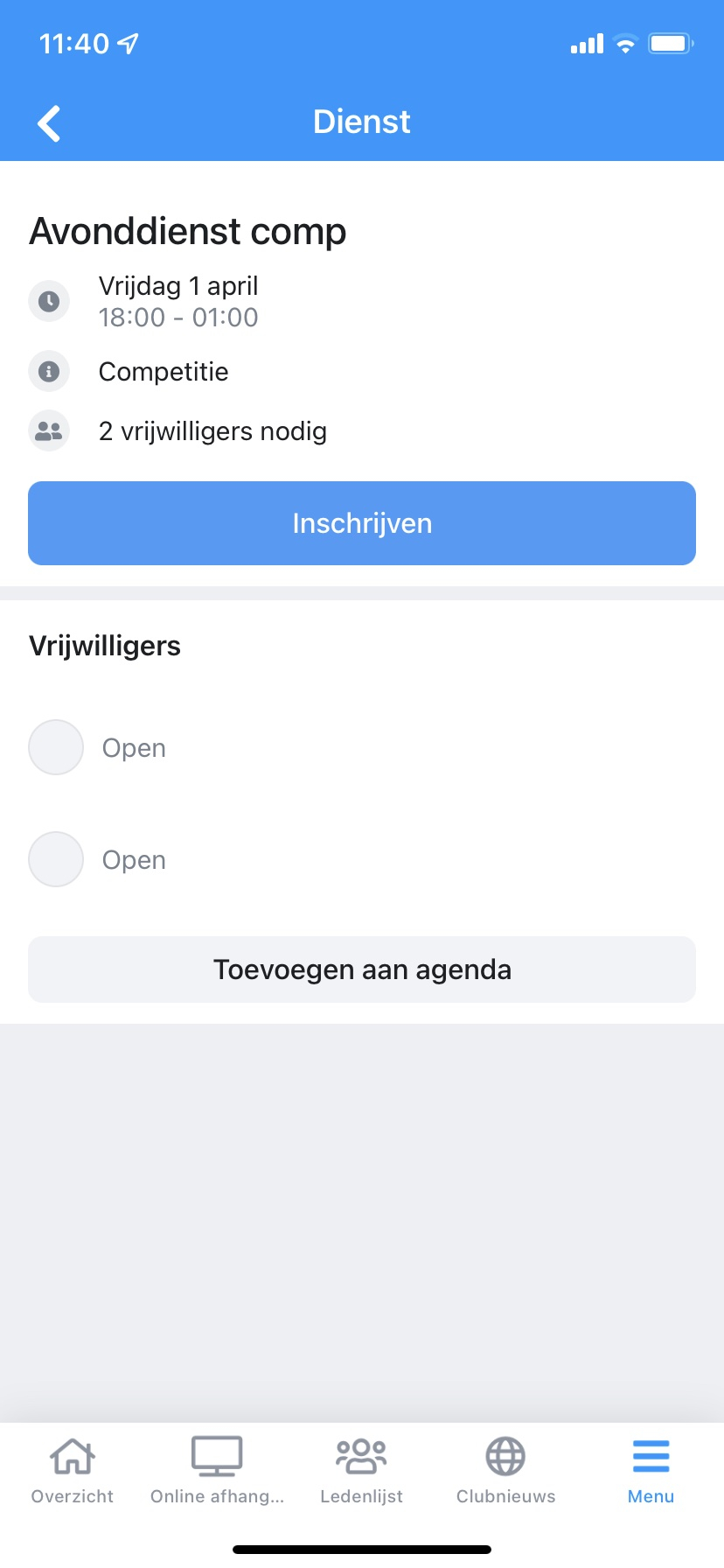Screen dimensions: 724x1568
Task: Open the Online afhang tab
Action: pyautogui.click(x=217, y=1470)
